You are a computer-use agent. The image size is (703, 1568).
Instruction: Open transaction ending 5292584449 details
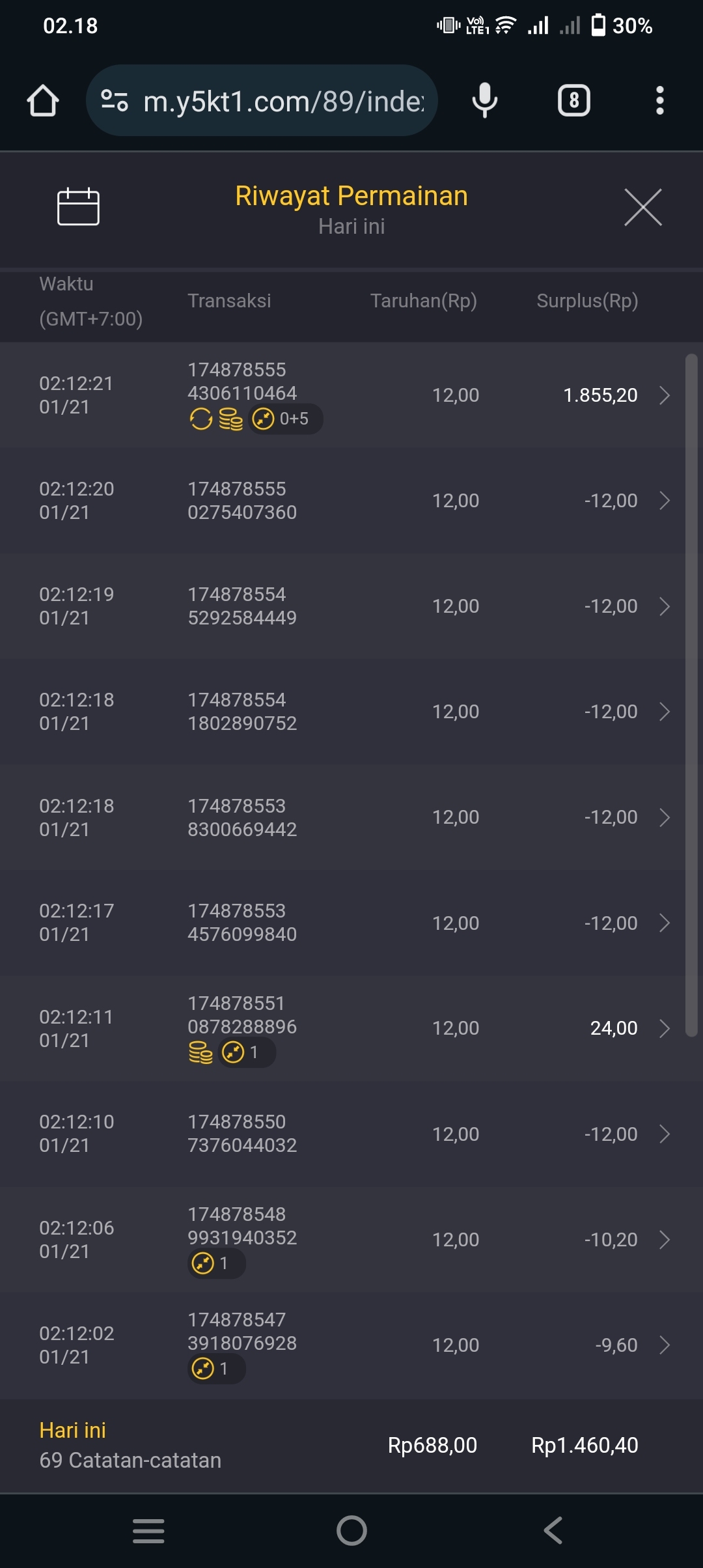[x=351, y=606]
